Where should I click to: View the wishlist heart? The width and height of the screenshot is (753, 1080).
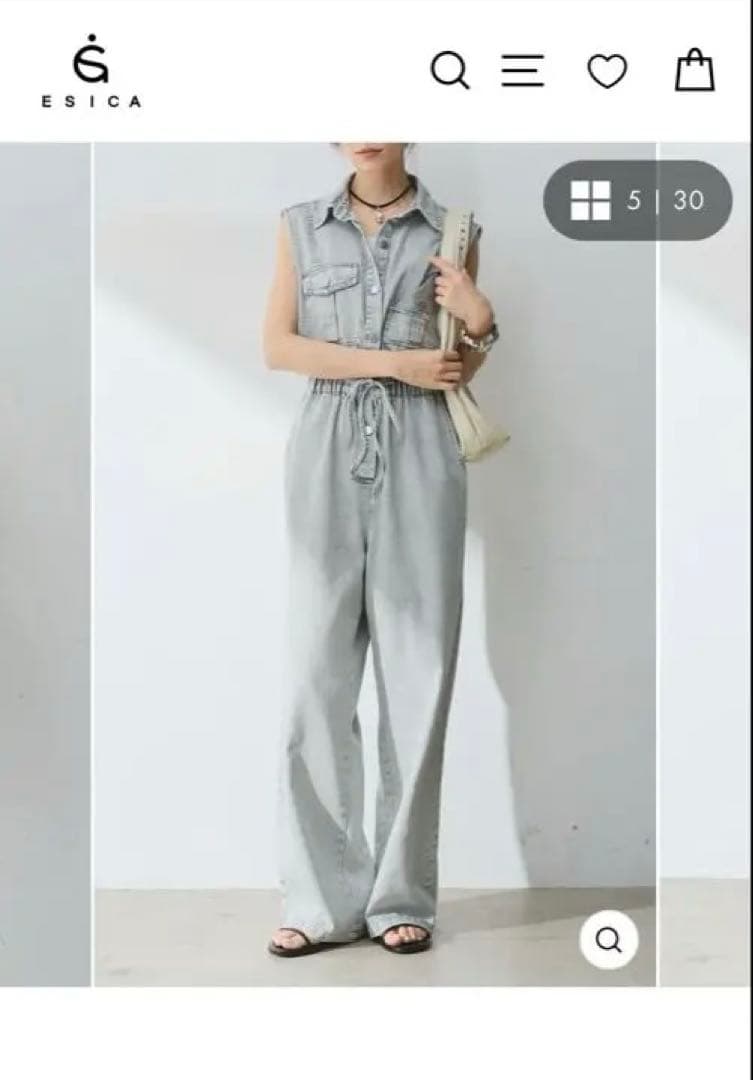pos(606,72)
